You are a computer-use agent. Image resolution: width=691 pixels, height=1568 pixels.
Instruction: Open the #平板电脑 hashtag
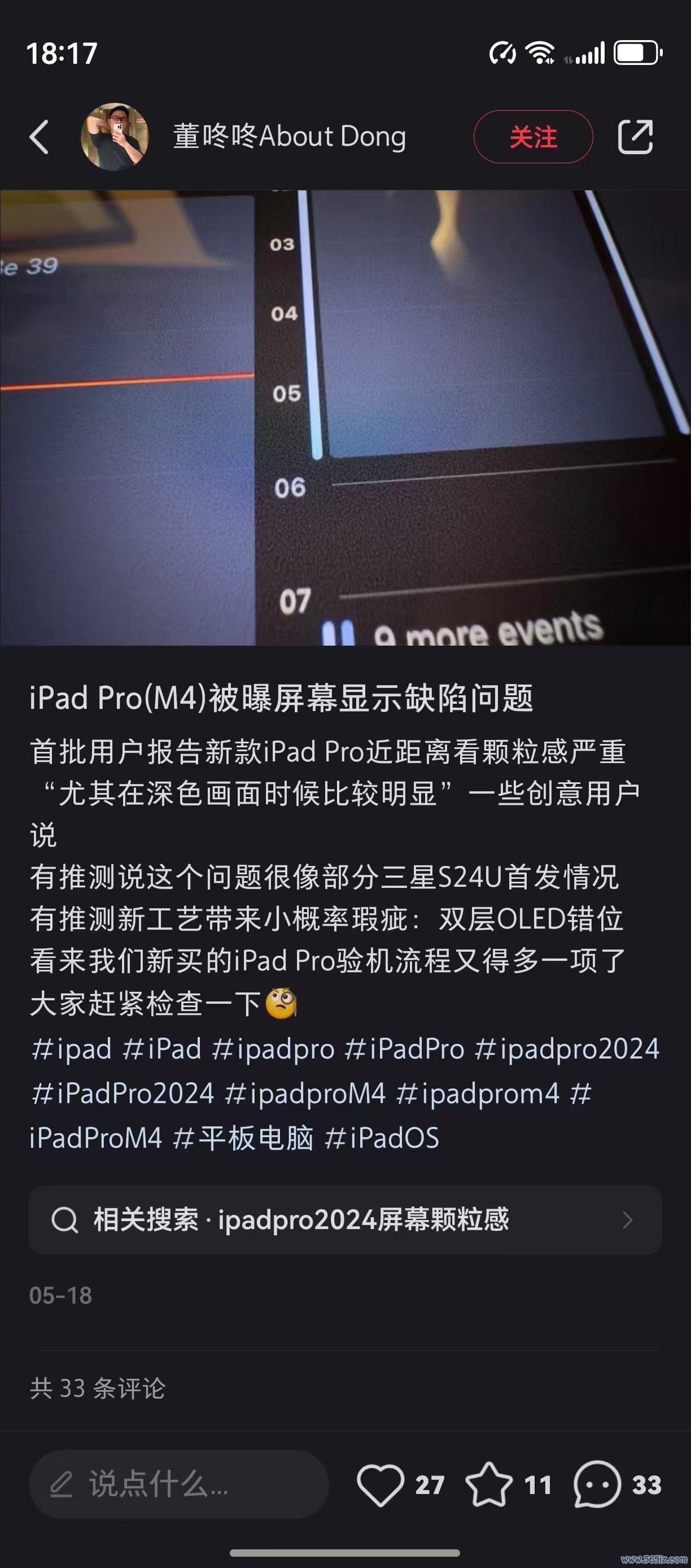(243, 1138)
